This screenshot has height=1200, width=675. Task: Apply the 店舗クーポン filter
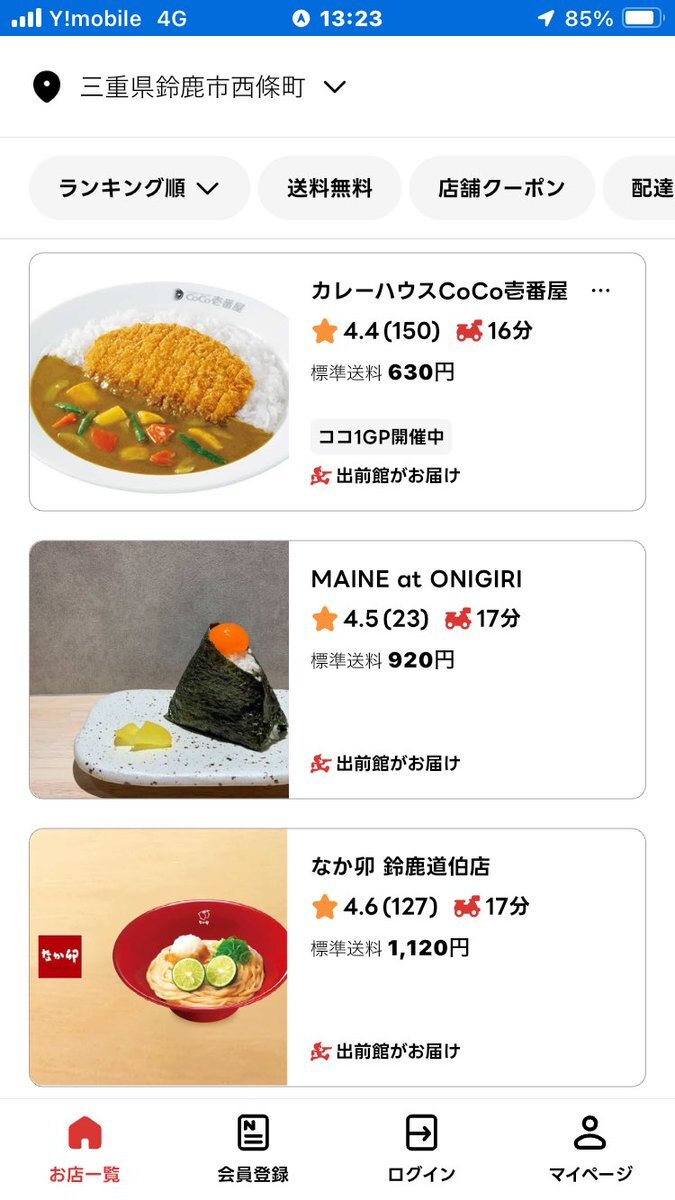click(501, 188)
